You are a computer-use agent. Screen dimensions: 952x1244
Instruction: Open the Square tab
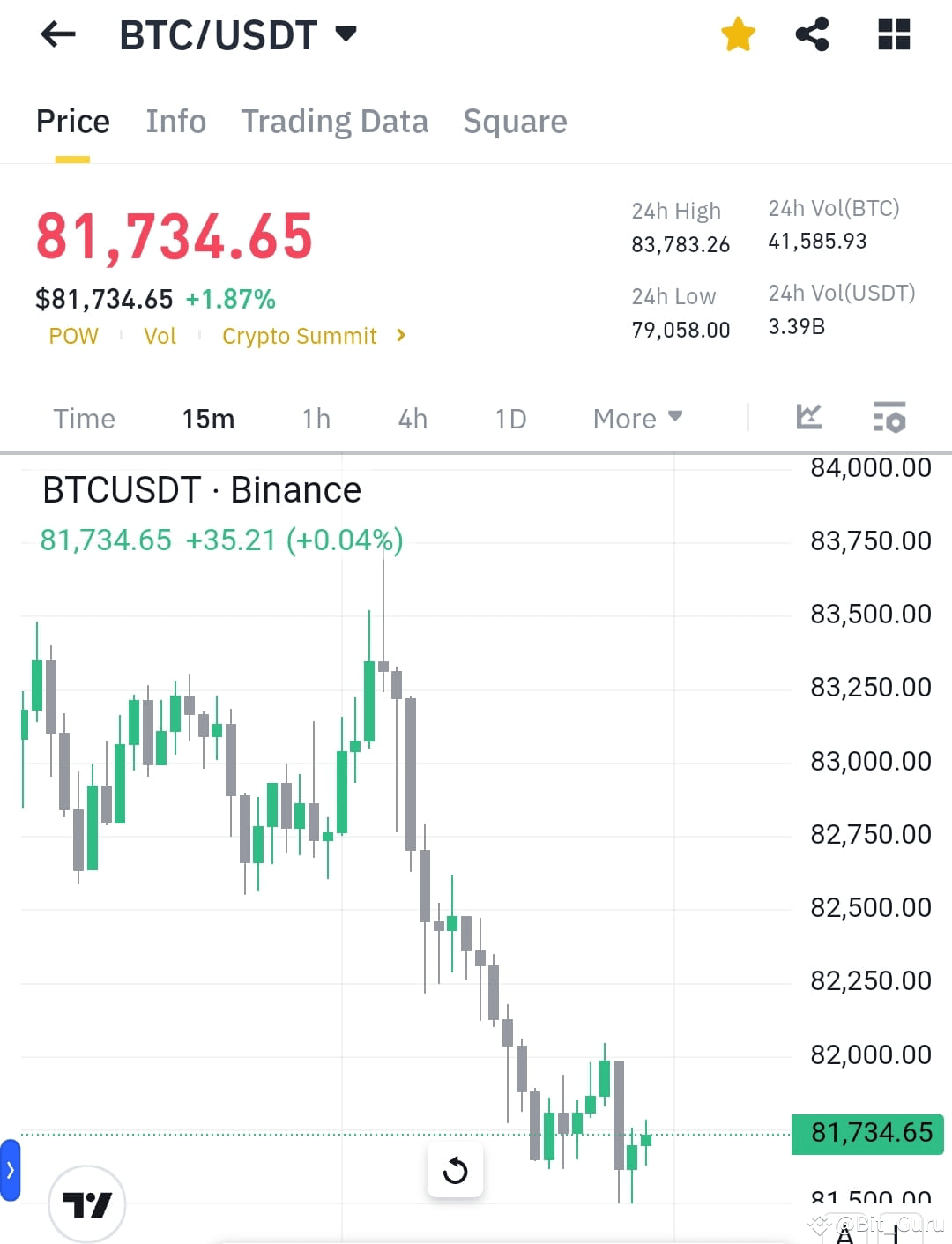pos(515,121)
